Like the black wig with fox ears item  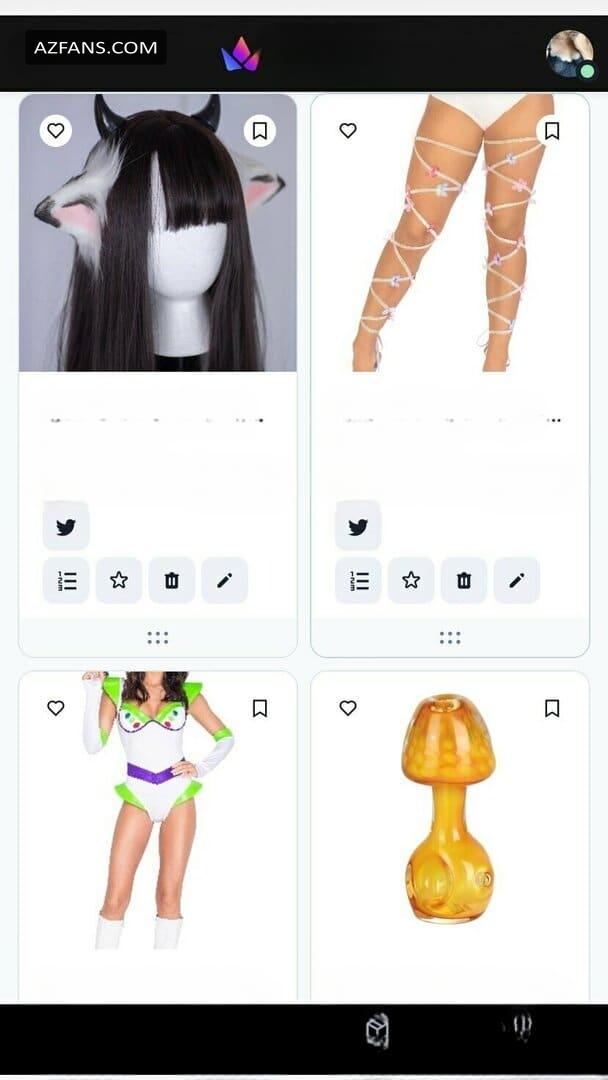click(56, 130)
